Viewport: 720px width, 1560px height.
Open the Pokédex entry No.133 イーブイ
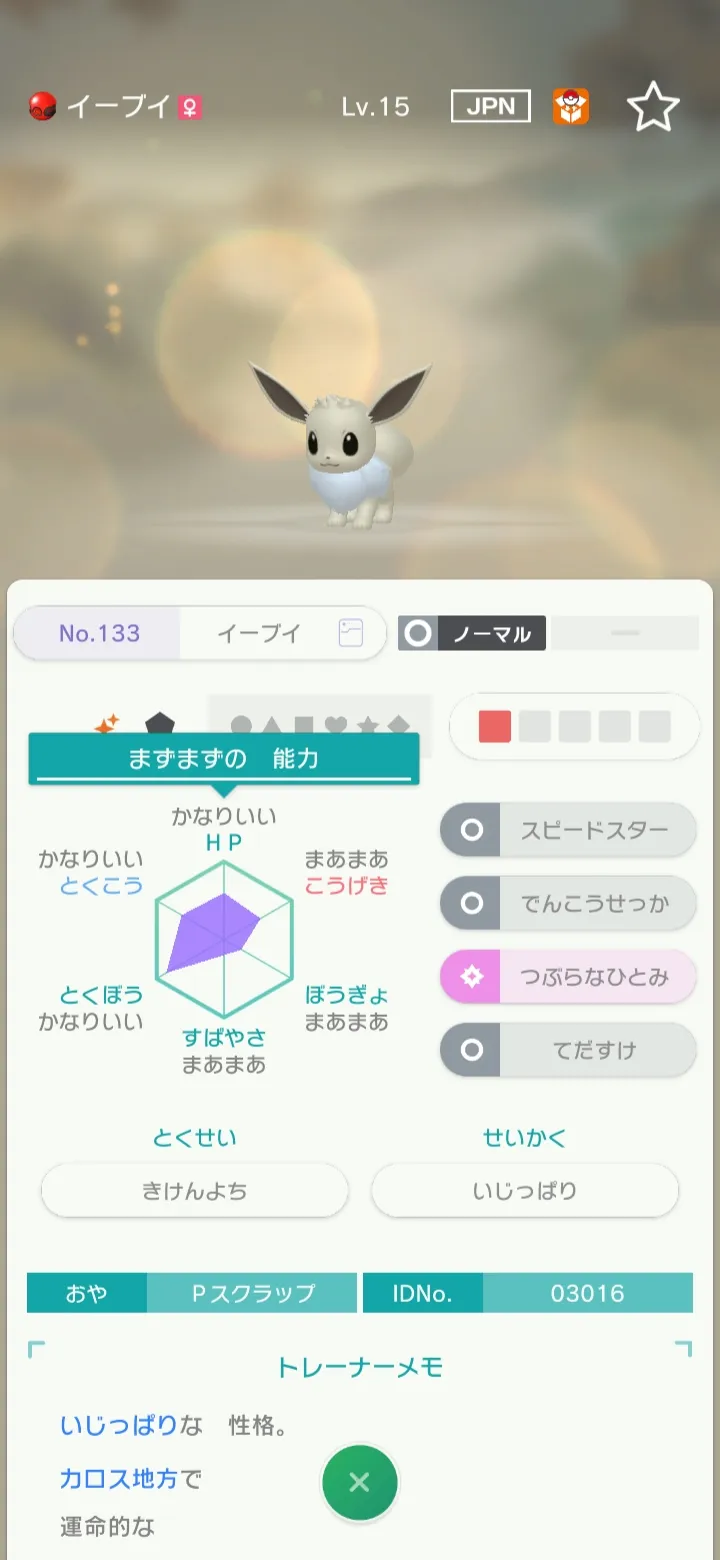(200, 633)
